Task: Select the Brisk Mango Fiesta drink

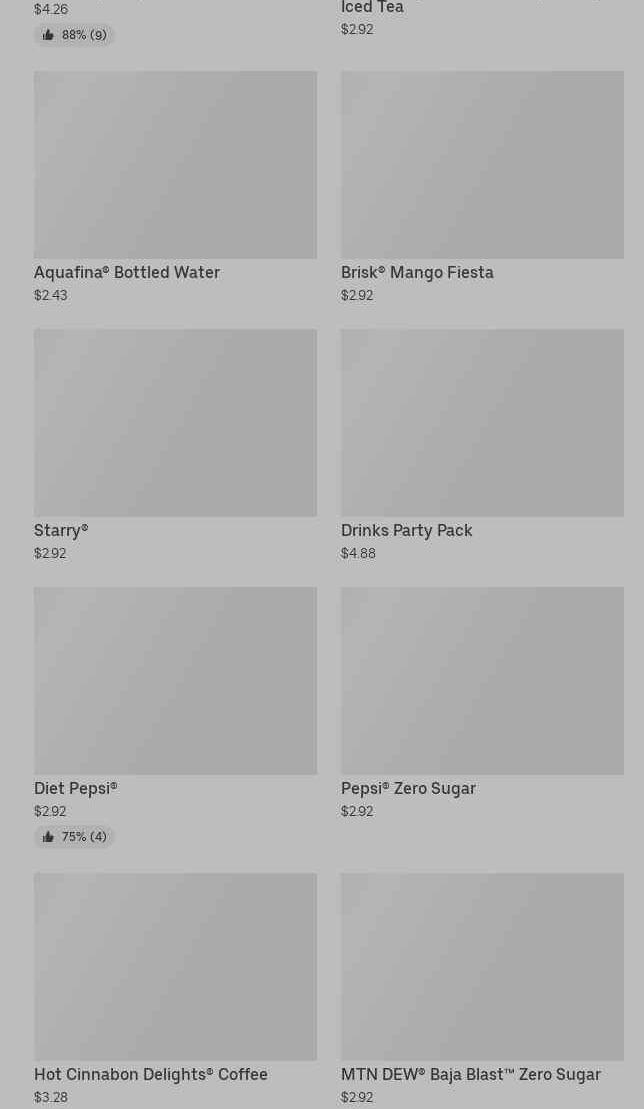Action: pos(482,165)
